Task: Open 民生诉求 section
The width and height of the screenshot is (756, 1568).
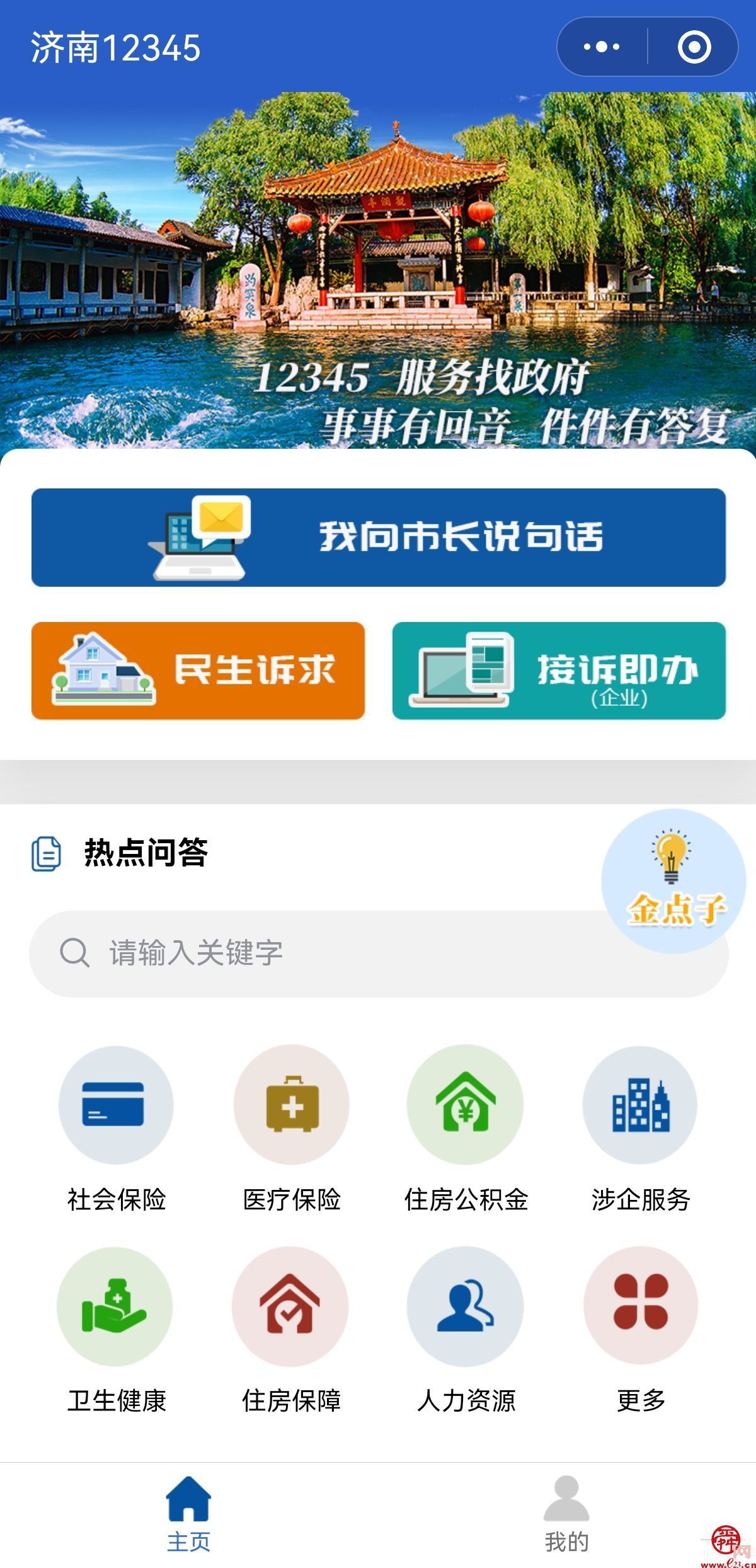Action: 198,670
